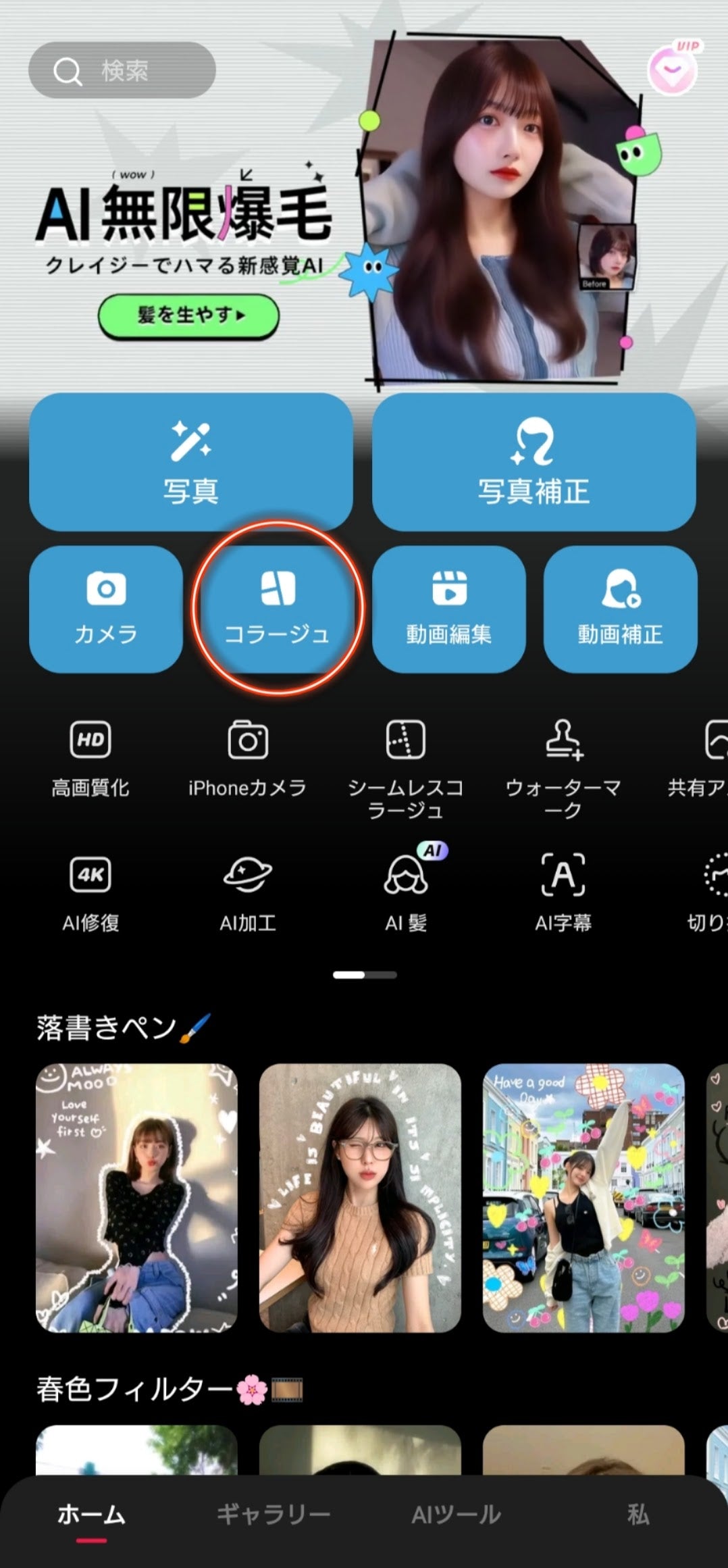Select the 高画質化 HD tool
The width and height of the screenshot is (728, 1568).
[x=90, y=758]
